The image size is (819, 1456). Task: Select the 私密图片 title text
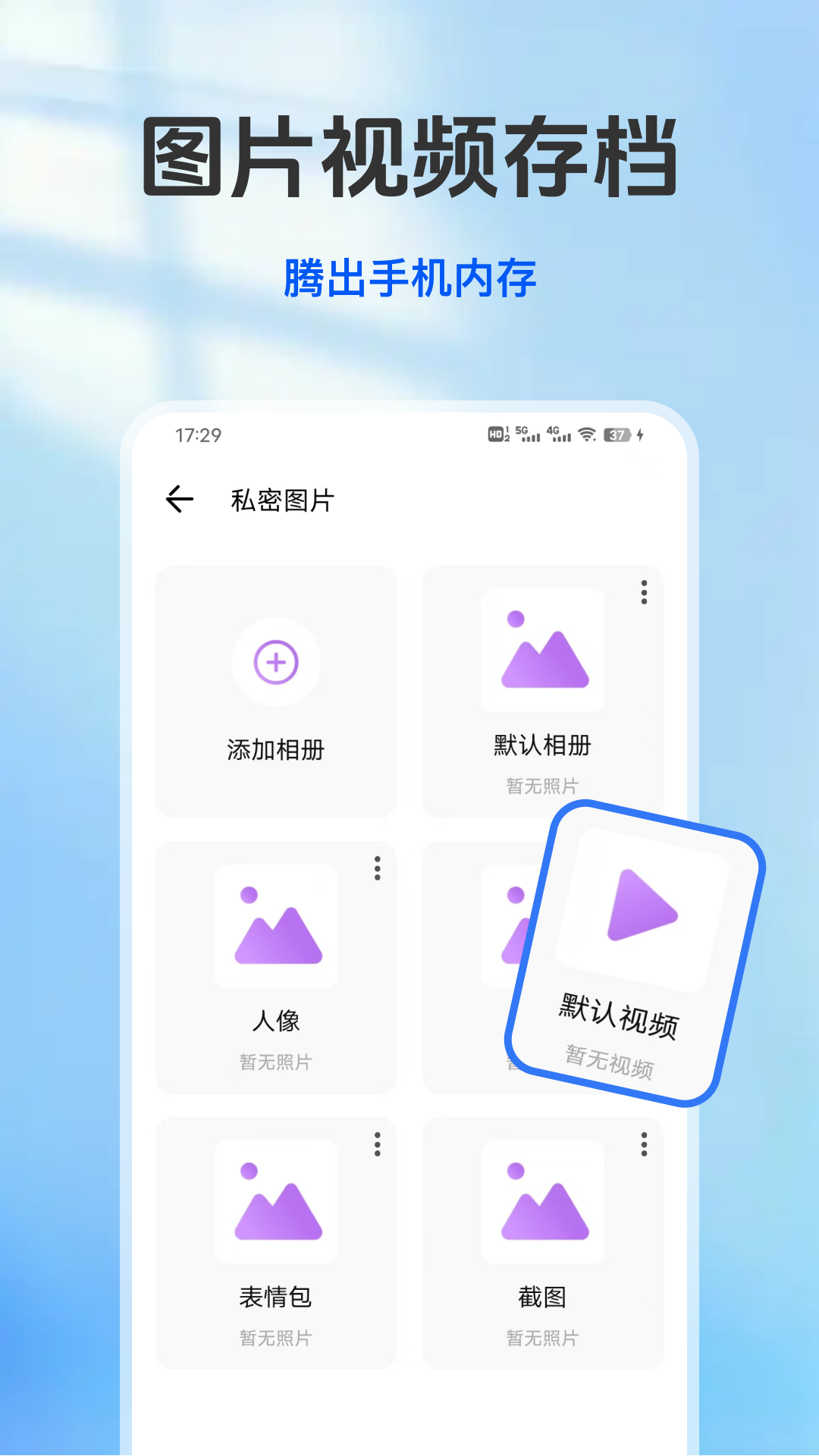coord(281,500)
